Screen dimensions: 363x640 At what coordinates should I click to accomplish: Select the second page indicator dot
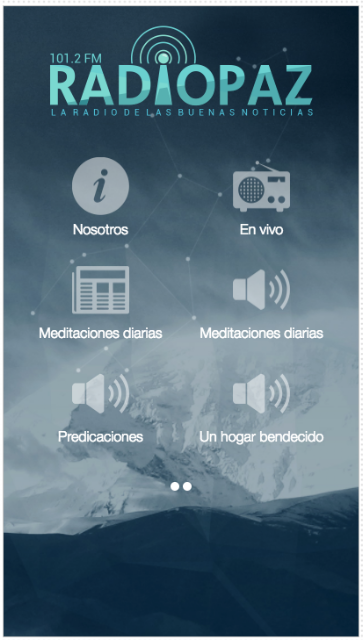(x=187, y=487)
